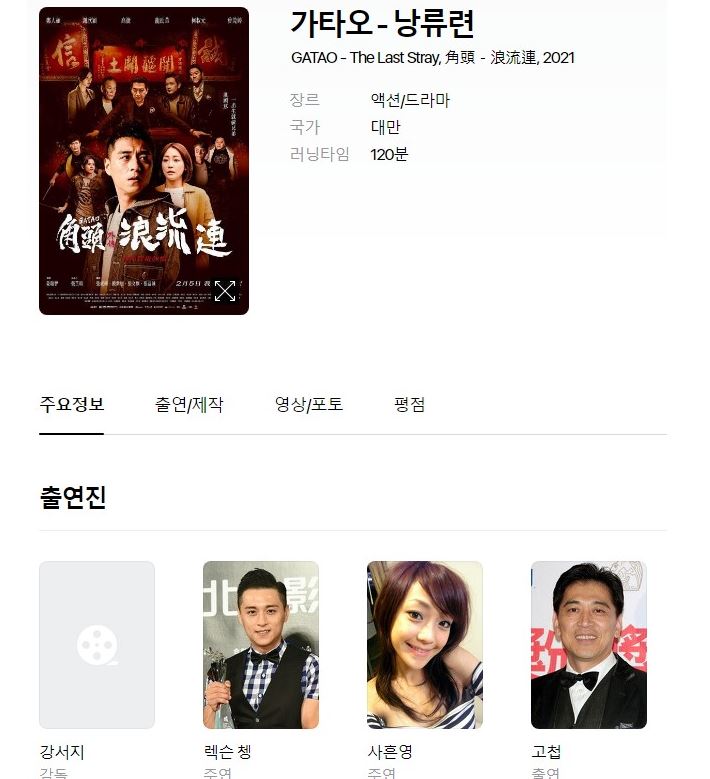Go to the 평점 tab
The width and height of the screenshot is (710, 779).
pyautogui.click(x=410, y=405)
